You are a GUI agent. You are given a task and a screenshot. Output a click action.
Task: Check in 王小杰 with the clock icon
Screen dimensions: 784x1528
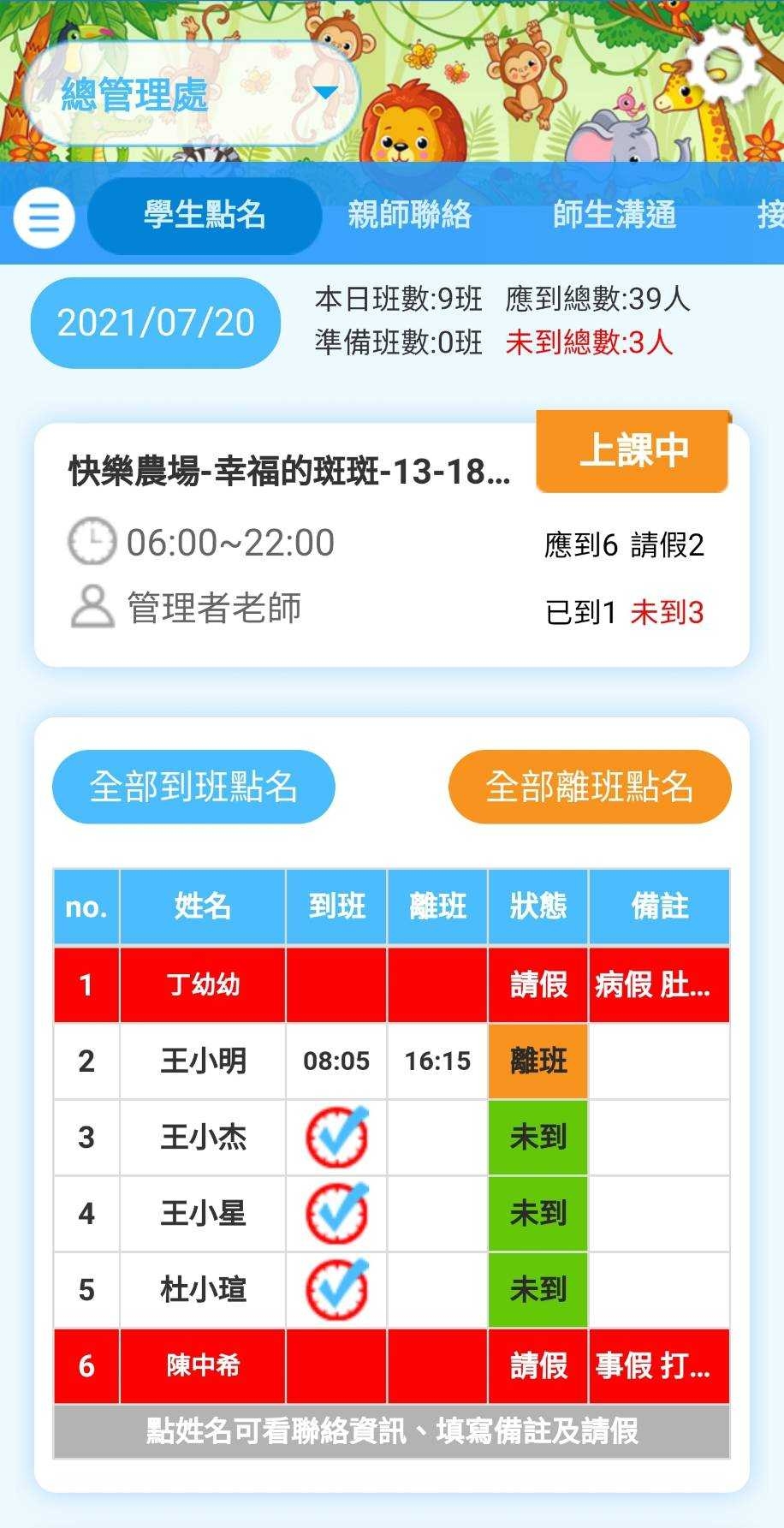tap(337, 1137)
